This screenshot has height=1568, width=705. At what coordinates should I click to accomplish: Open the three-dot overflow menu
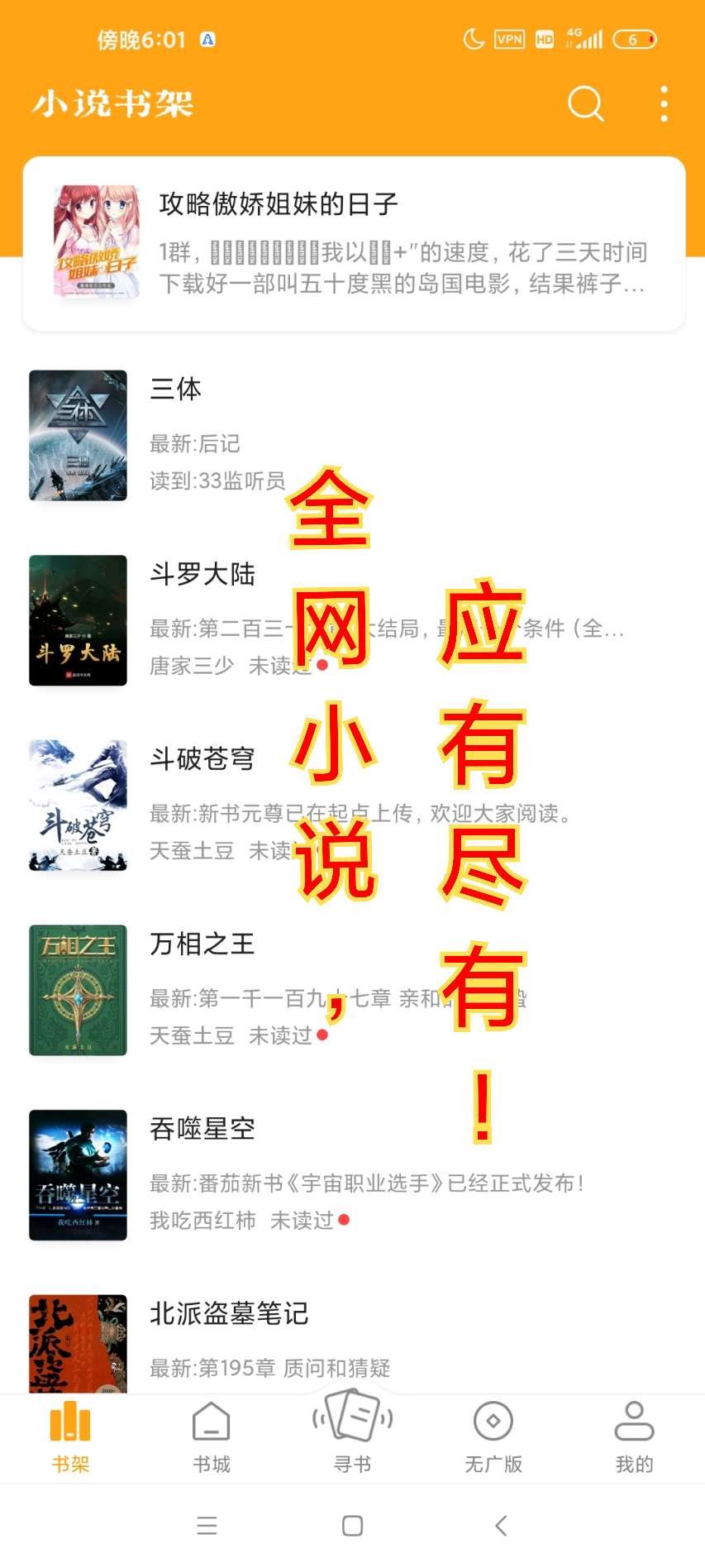[664, 104]
